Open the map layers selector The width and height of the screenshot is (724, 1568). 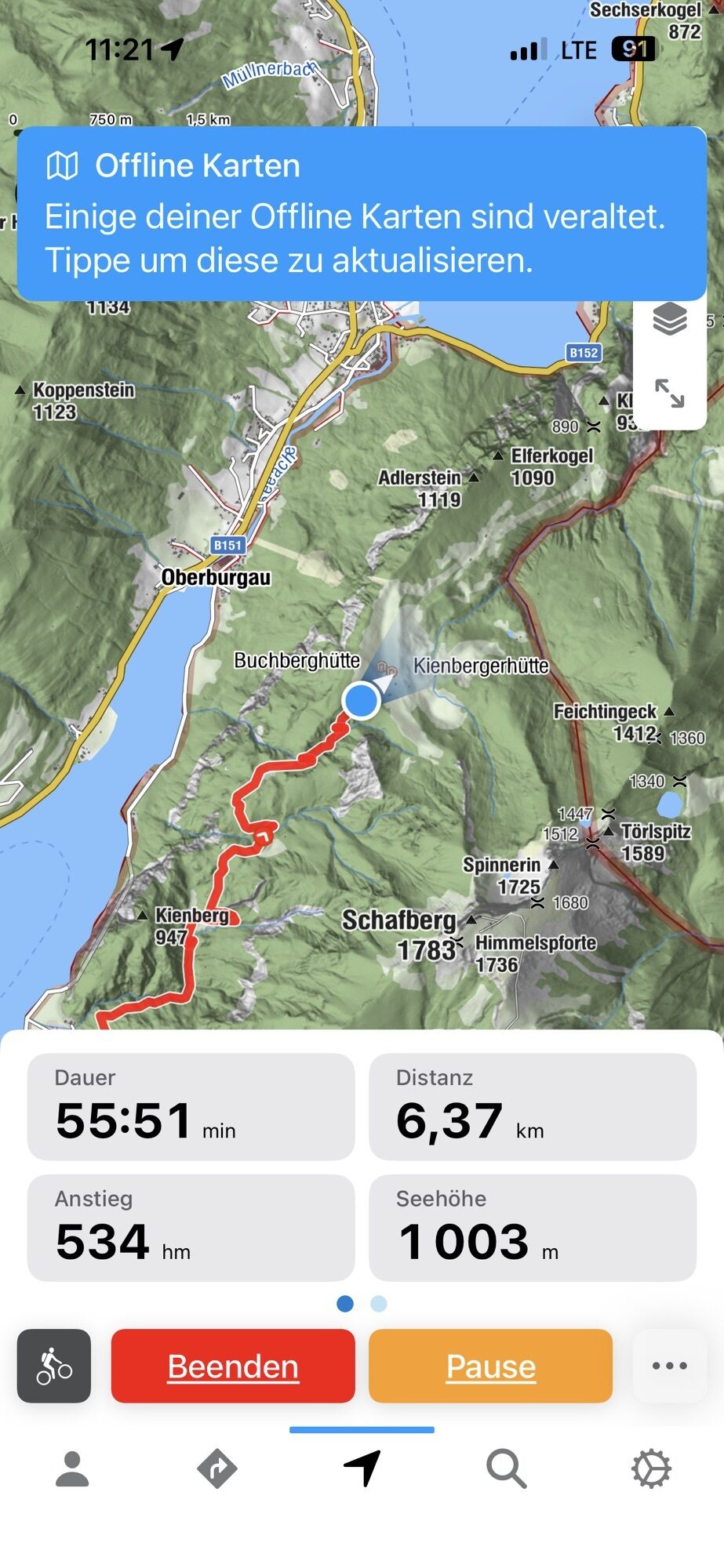(x=669, y=320)
